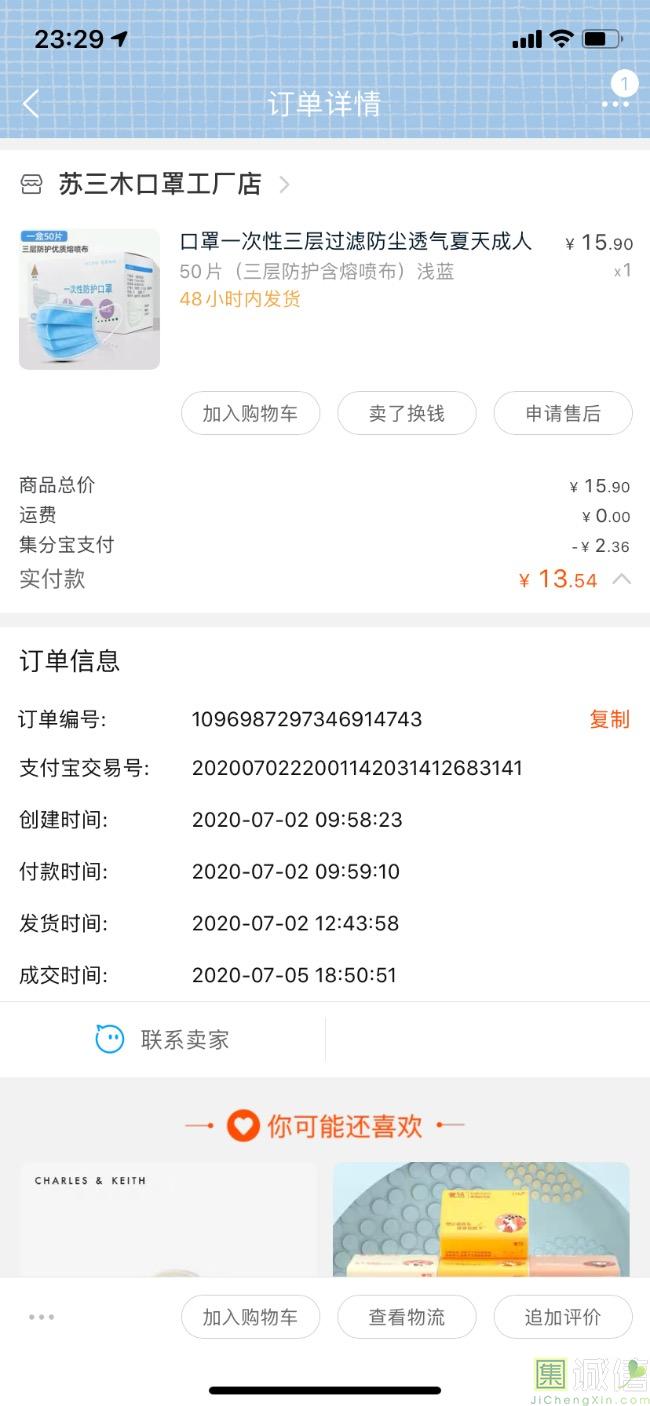This screenshot has height=1406, width=650.
Task: Open the Charles & Keith recommended product
Action: 168,1220
